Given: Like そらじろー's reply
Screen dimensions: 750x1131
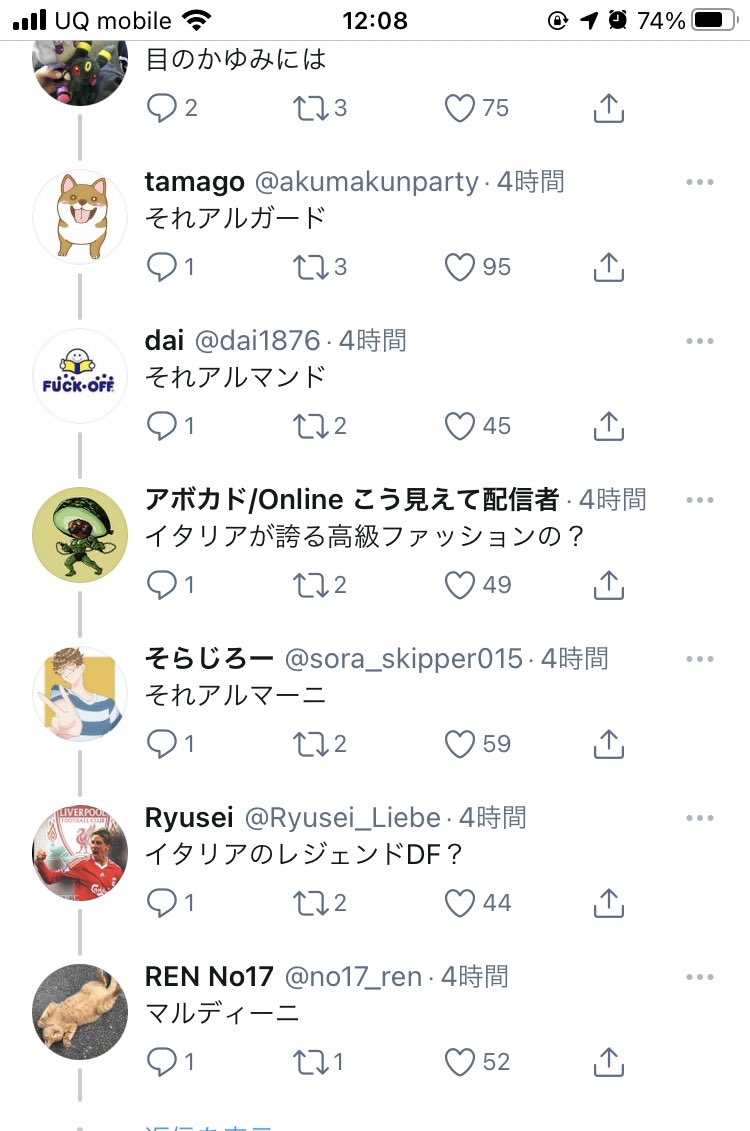Looking at the screenshot, I should point(460,744).
